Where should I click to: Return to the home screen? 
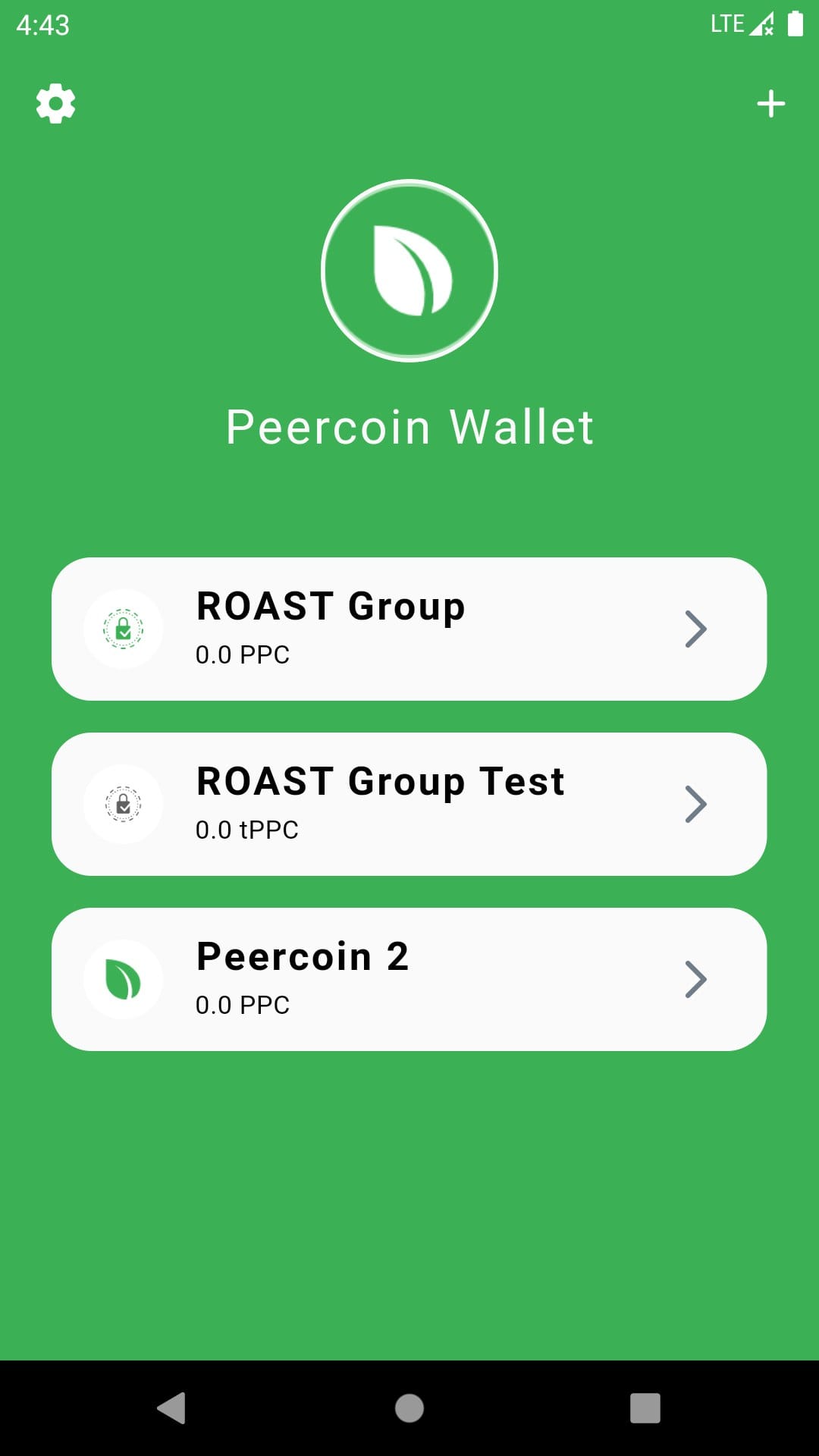409,1408
